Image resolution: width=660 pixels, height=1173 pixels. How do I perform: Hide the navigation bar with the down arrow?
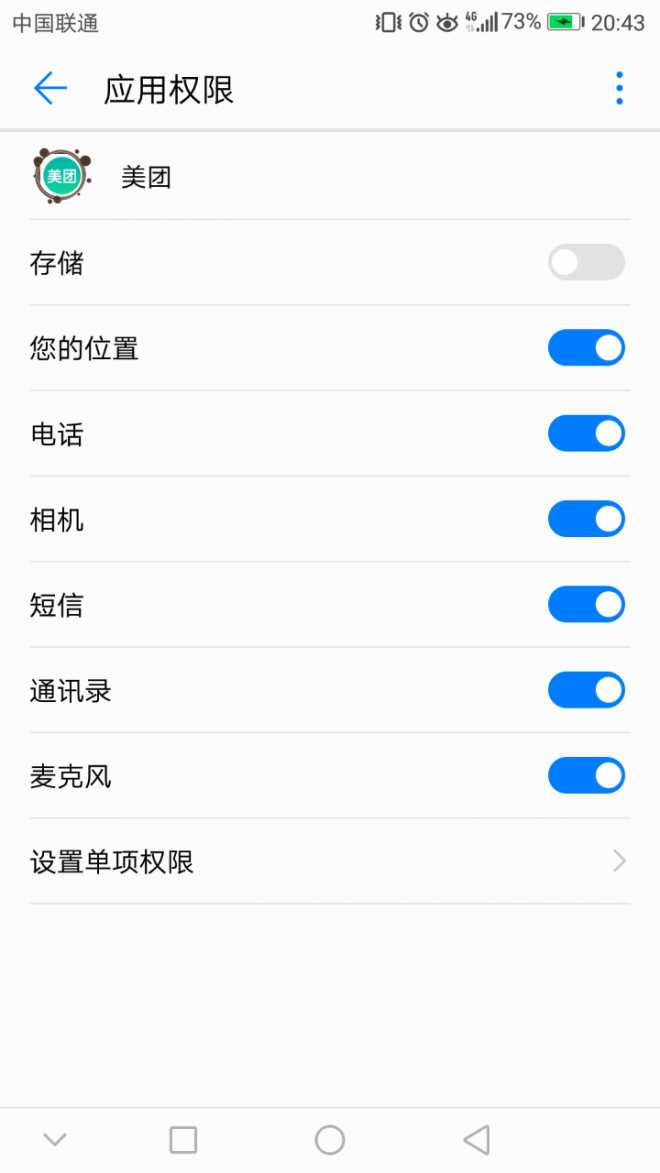(x=55, y=1140)
